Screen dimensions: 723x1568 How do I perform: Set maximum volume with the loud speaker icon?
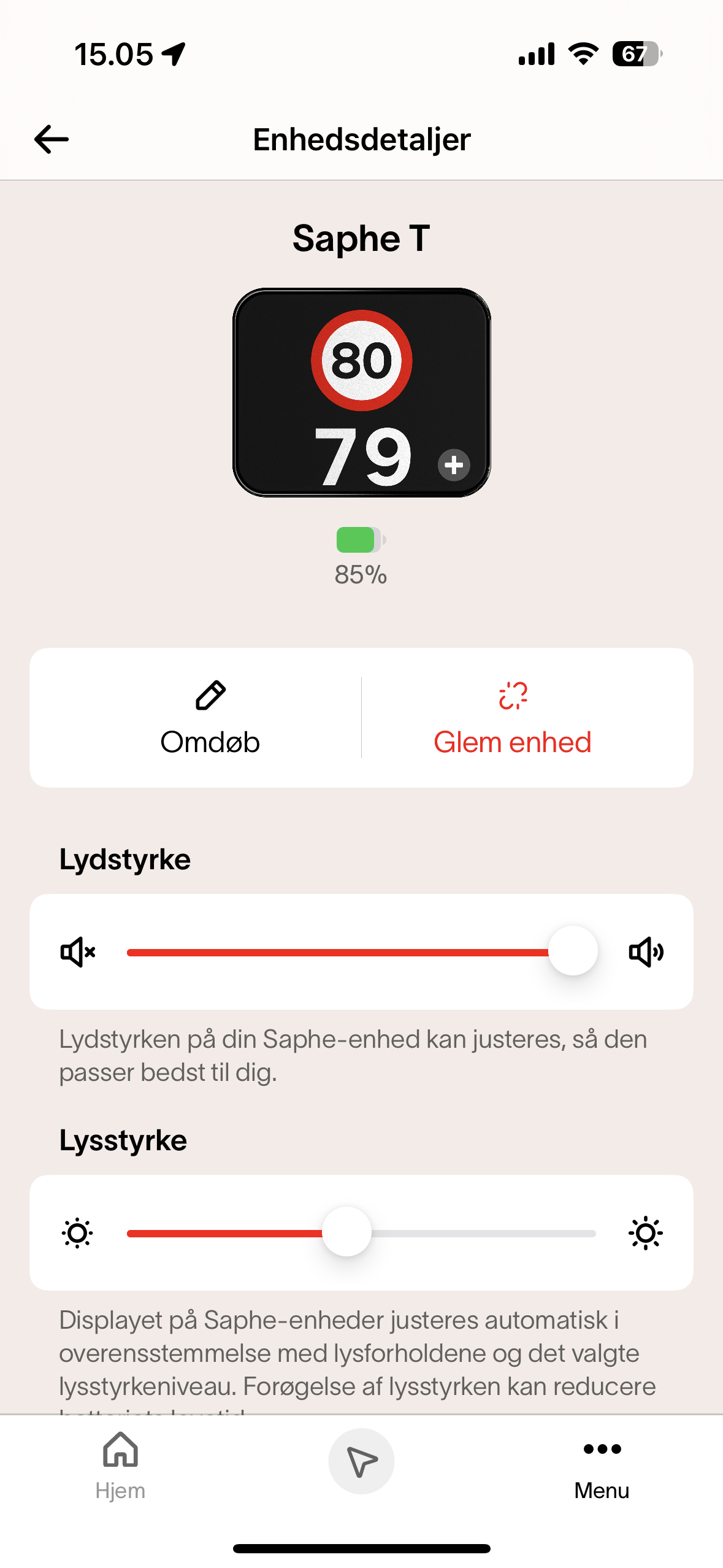click(646, 952)
